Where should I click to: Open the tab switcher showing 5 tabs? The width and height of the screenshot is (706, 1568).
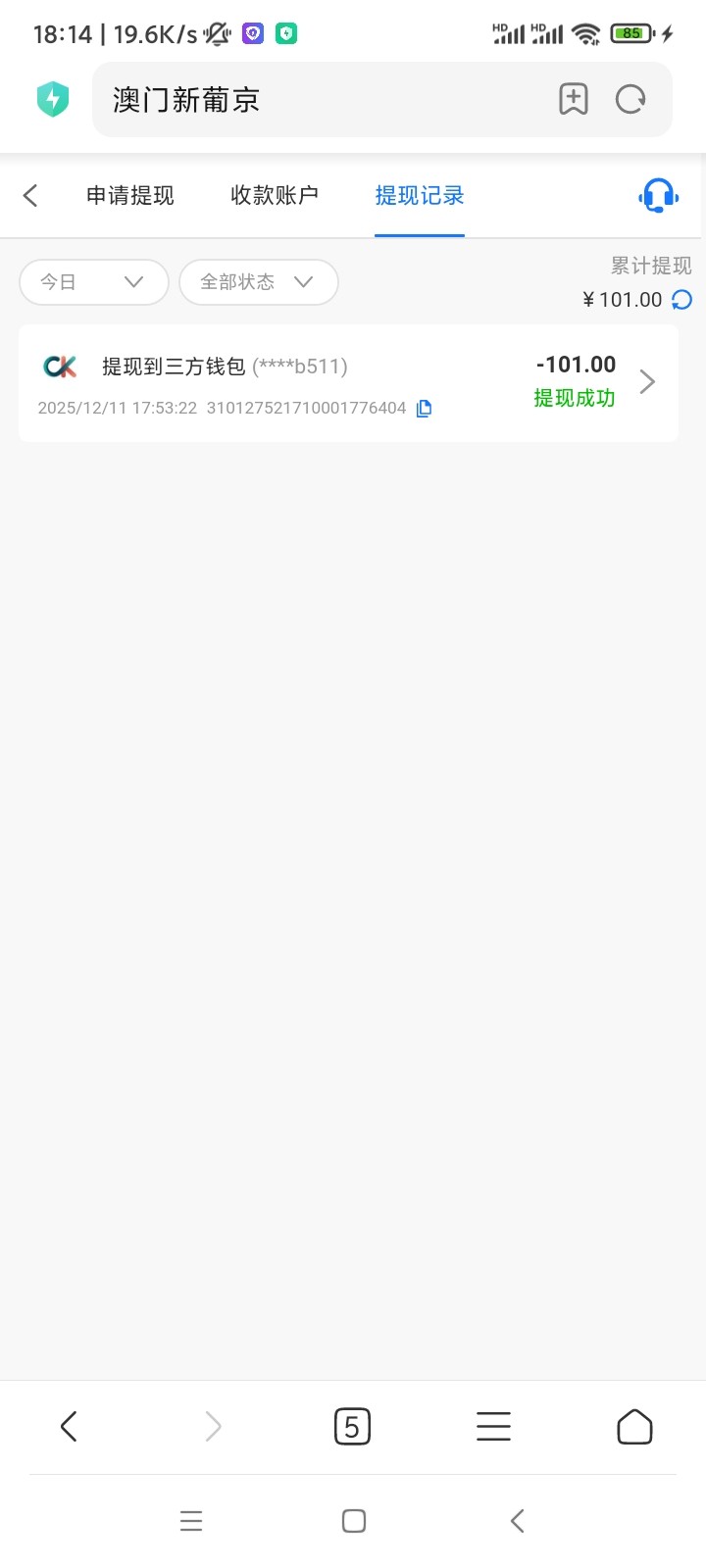(x=352, y=1427)
